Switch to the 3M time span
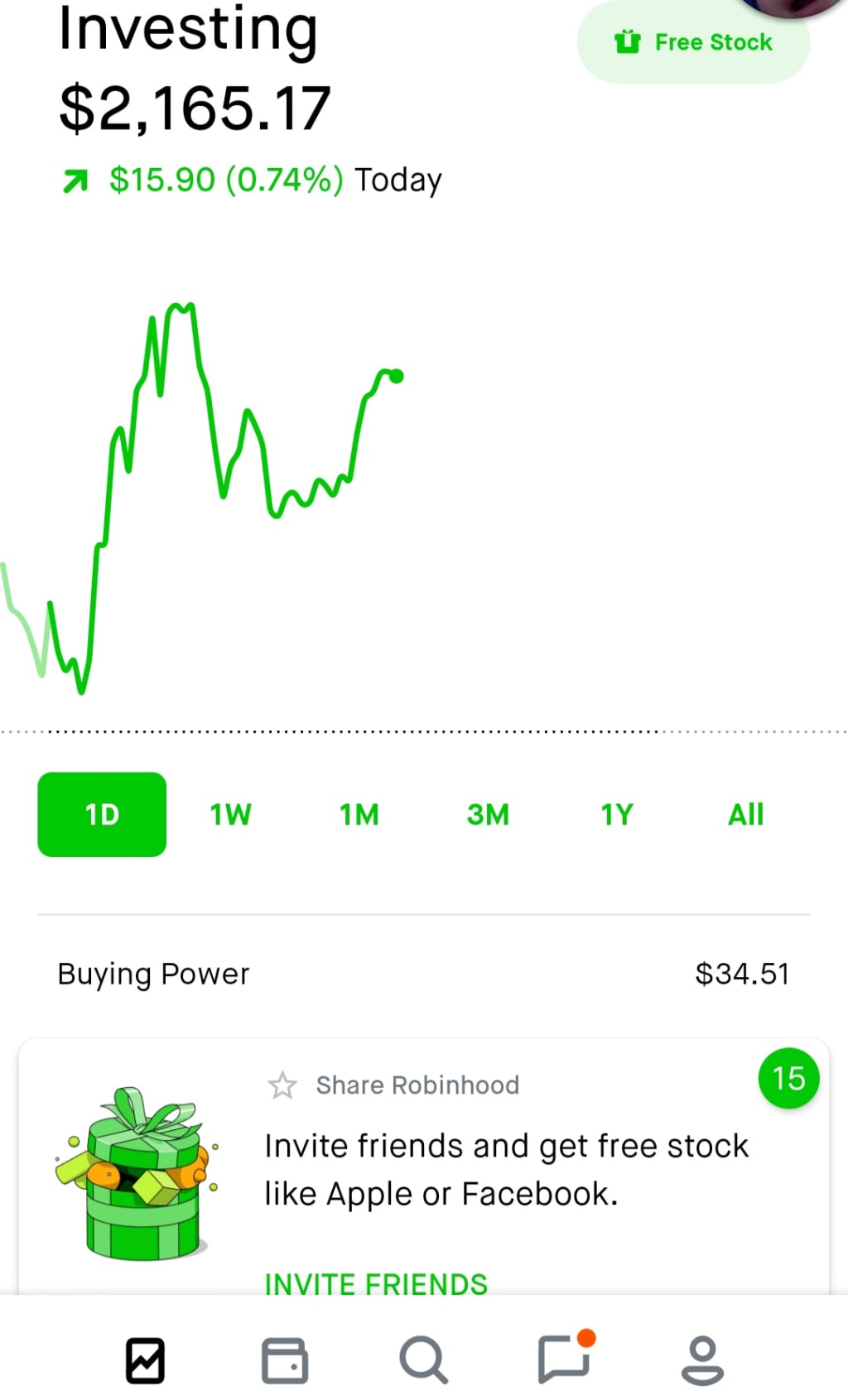The width and height of the screenshot is (848, 1400). click(488, 815)
